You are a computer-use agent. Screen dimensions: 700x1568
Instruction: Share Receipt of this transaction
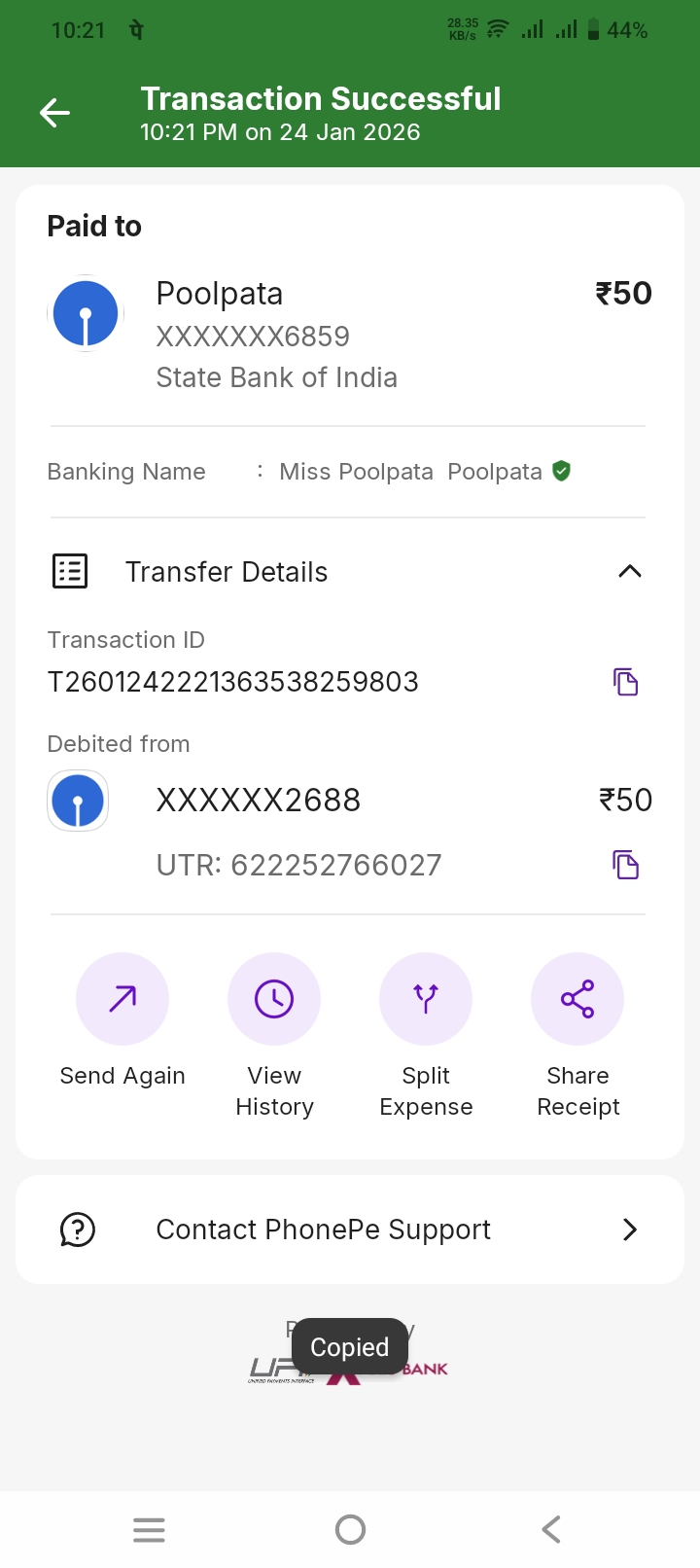[577, 999]
